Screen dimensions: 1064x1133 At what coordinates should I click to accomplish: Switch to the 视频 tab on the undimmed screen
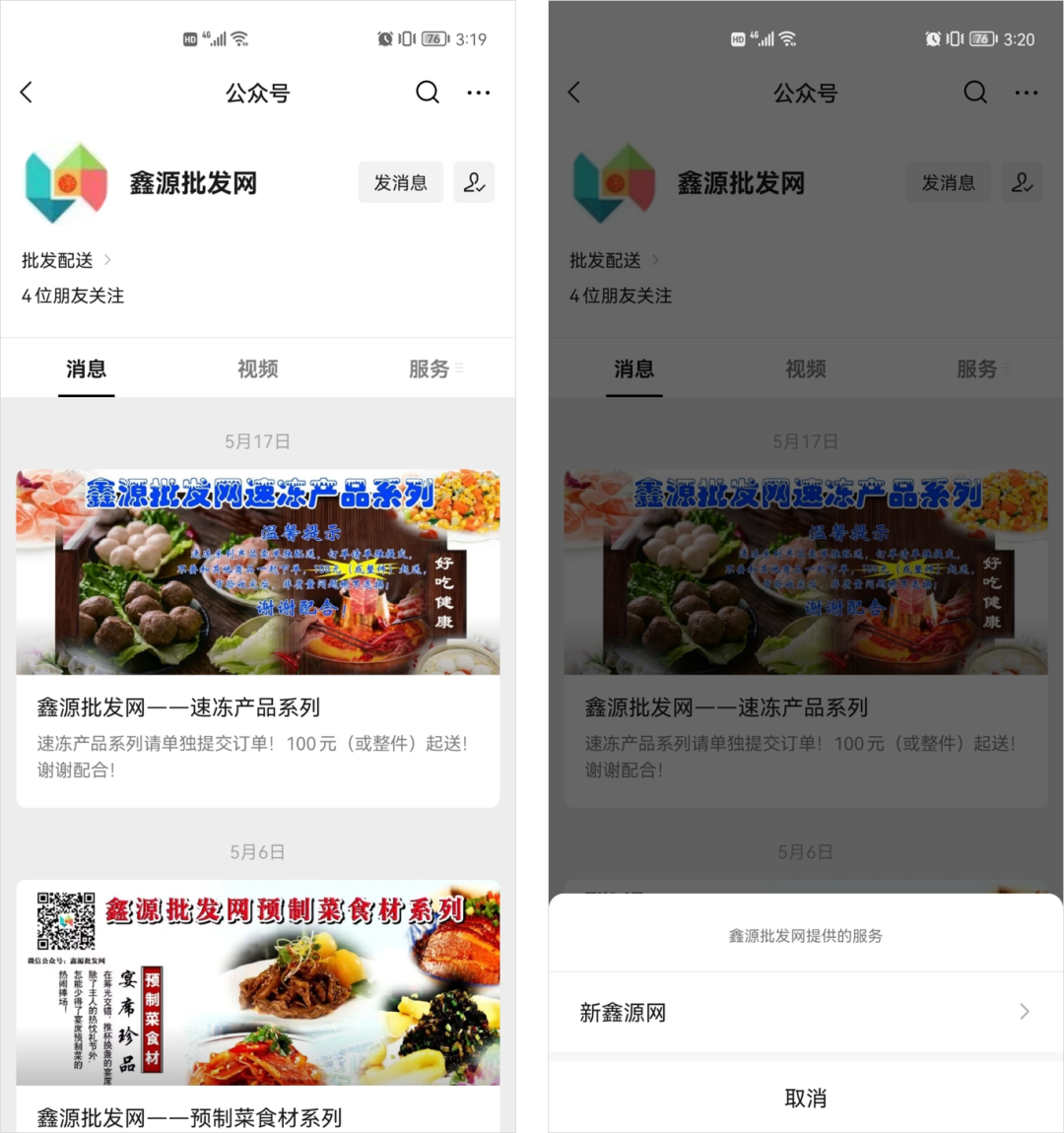click(x=257, y=368)
